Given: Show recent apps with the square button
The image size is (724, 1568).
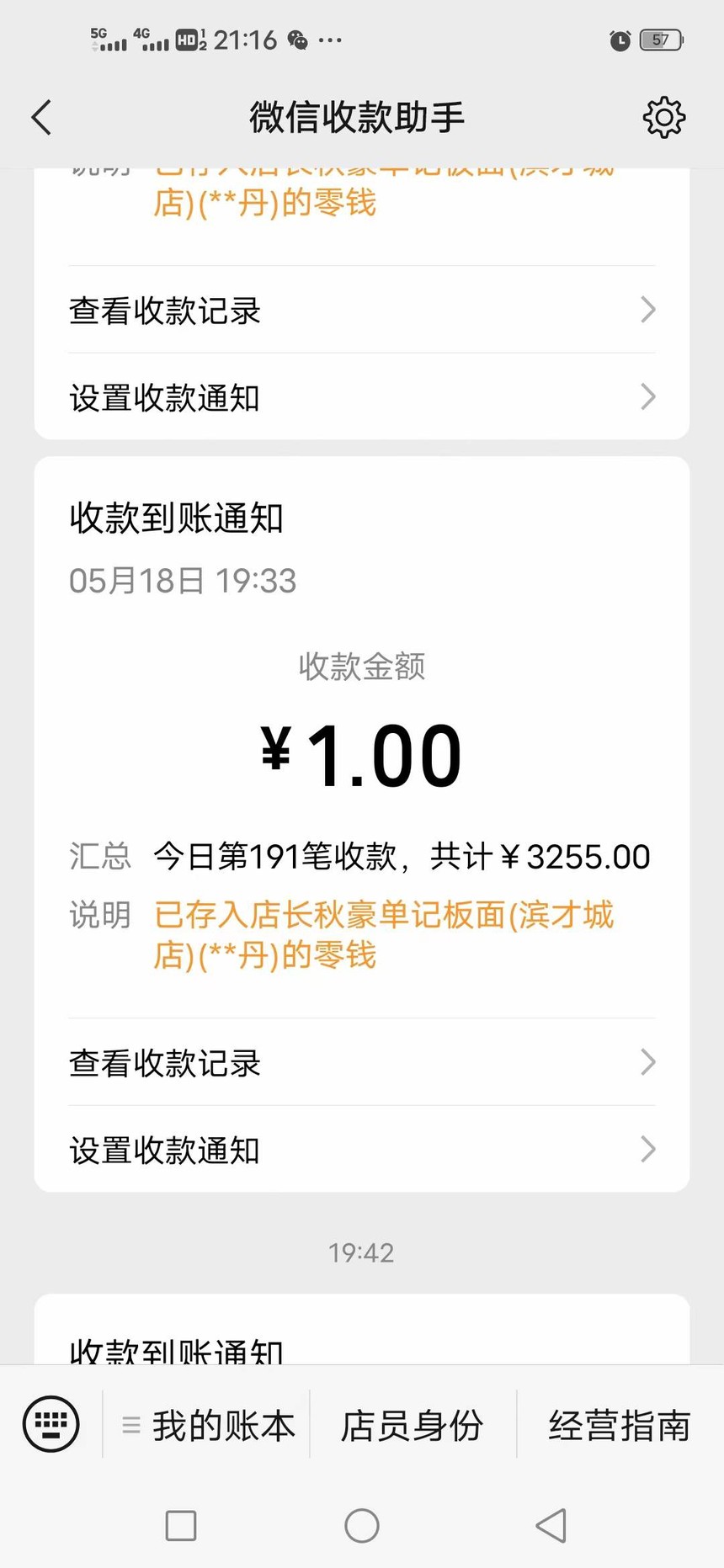Looking at the screenshot, I should 181,1525.
